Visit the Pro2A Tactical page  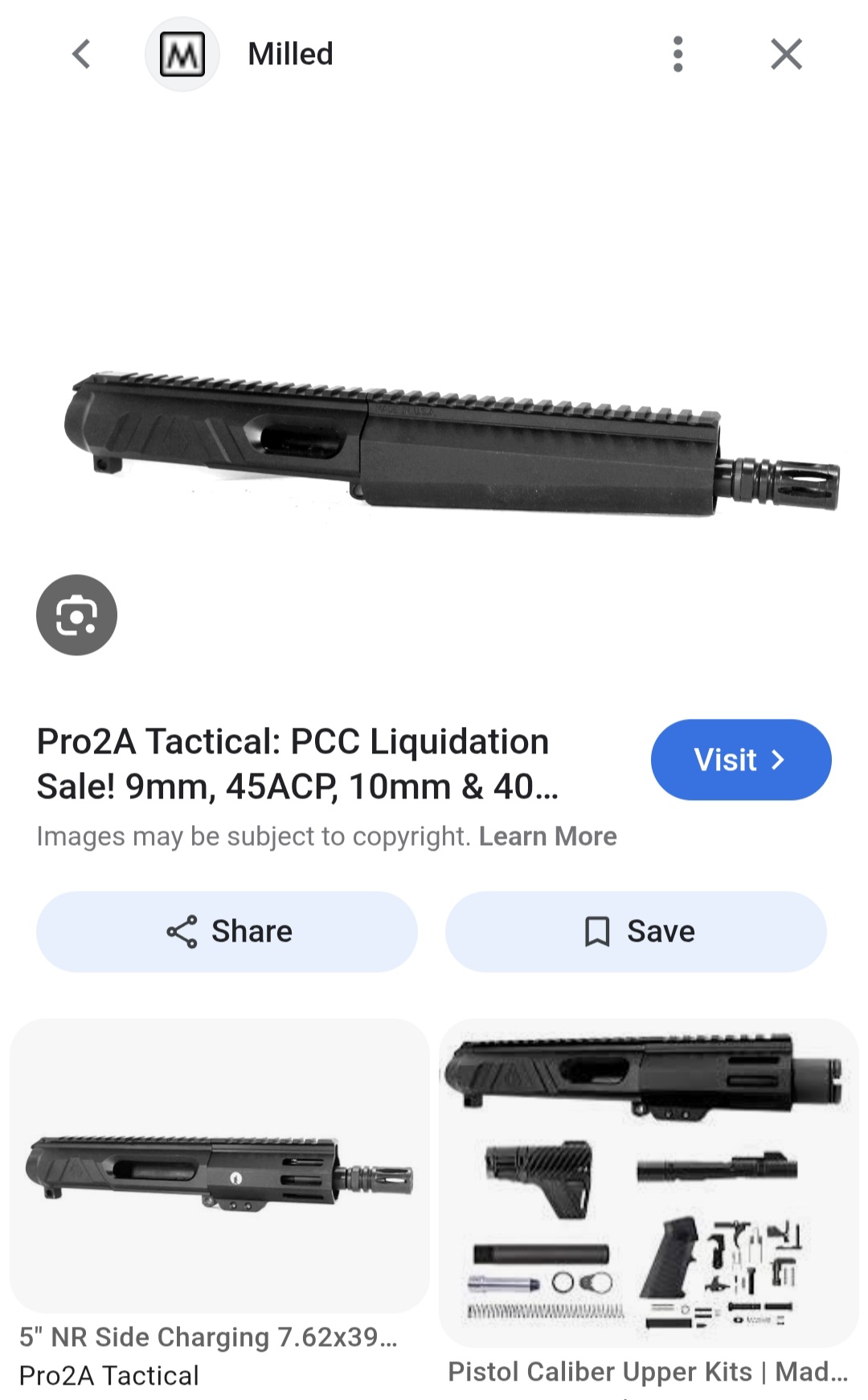pos(740,760)
